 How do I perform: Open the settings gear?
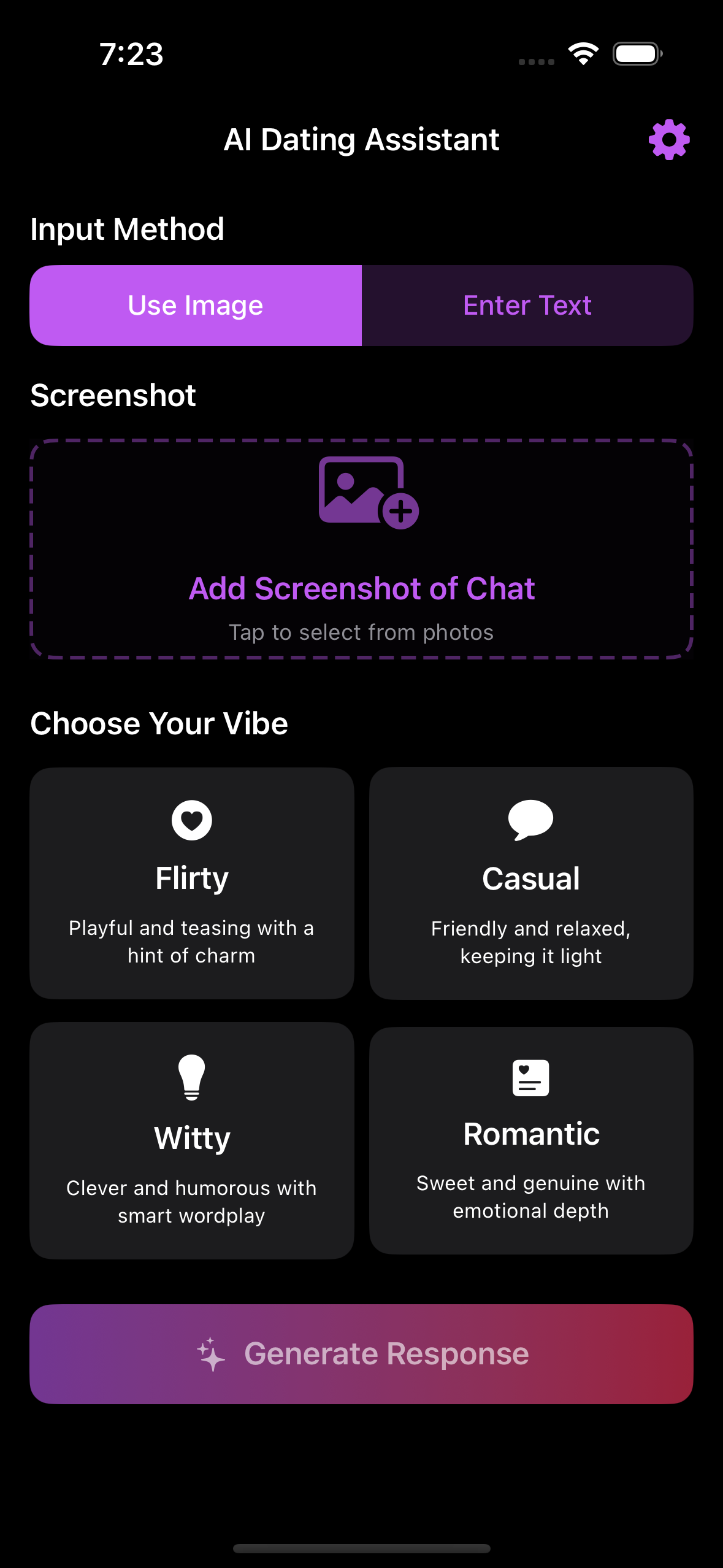(669, 140)
